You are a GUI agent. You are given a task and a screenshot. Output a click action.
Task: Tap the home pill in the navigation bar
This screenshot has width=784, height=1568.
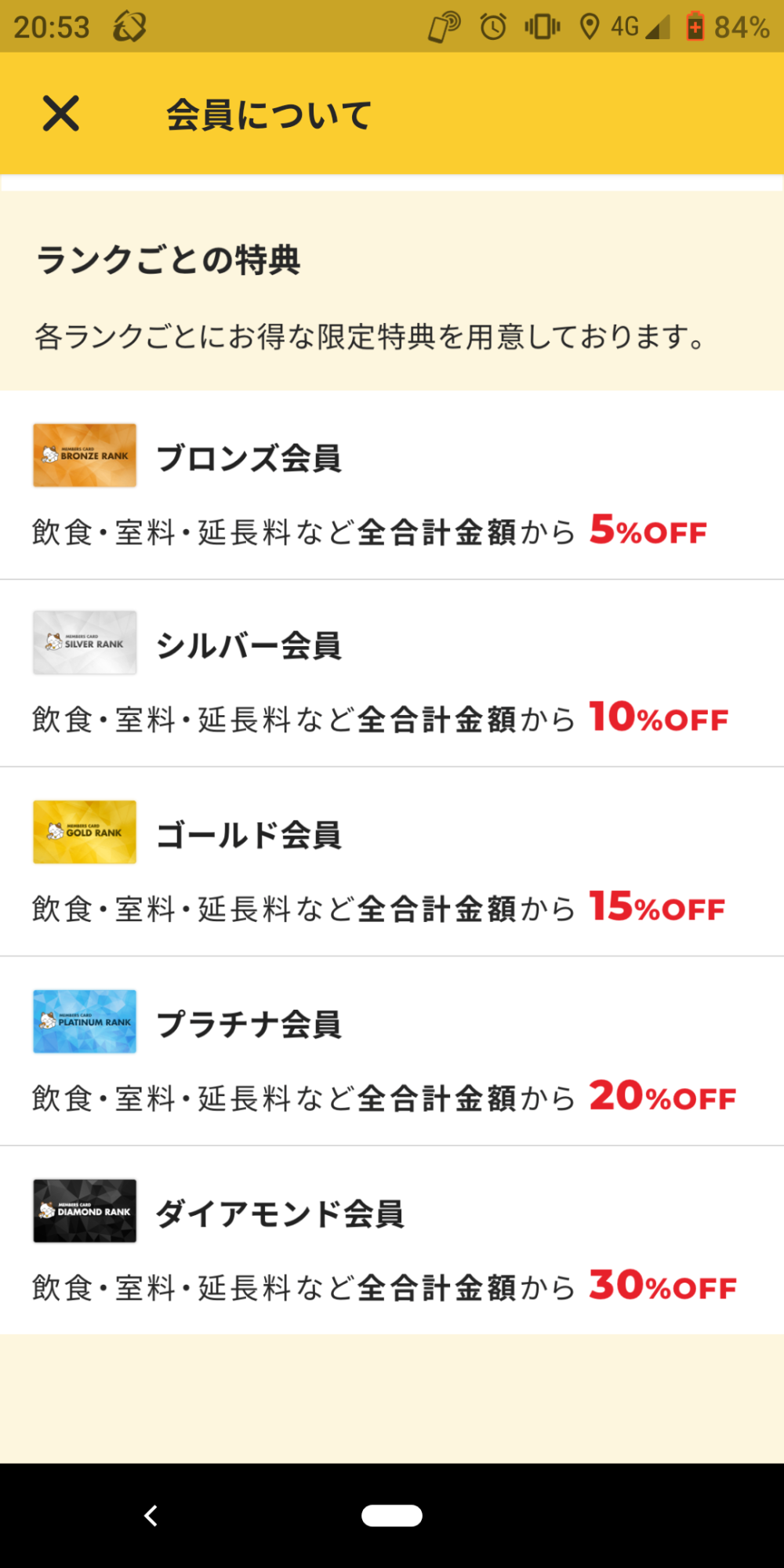pyautogui.click(x=391, y=1515)
